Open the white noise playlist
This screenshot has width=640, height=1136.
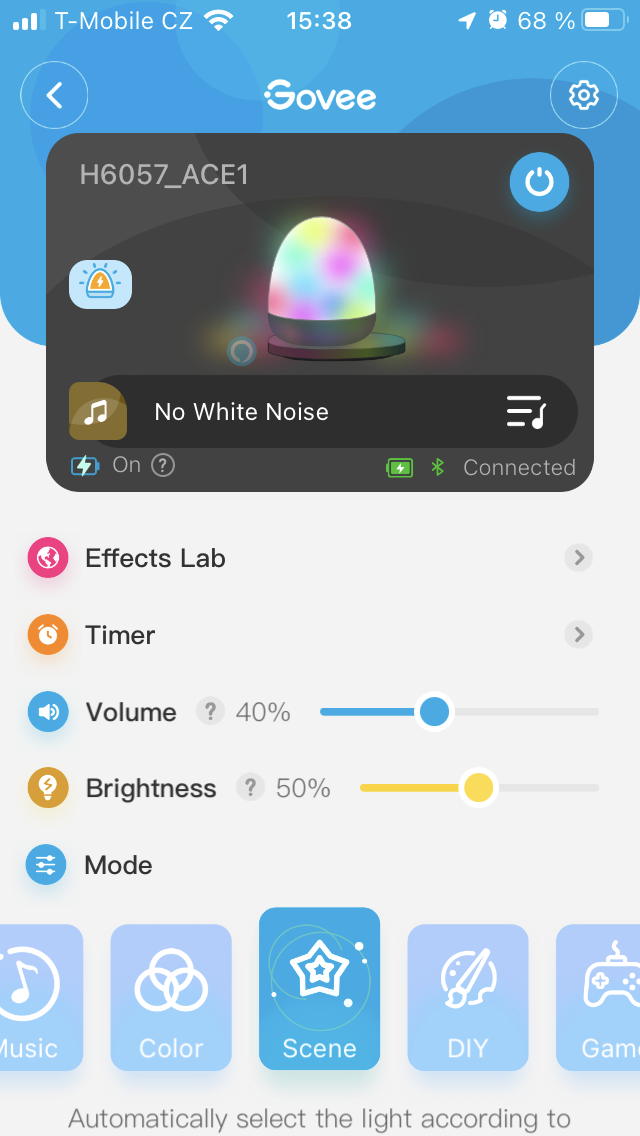tap(525, 412)
